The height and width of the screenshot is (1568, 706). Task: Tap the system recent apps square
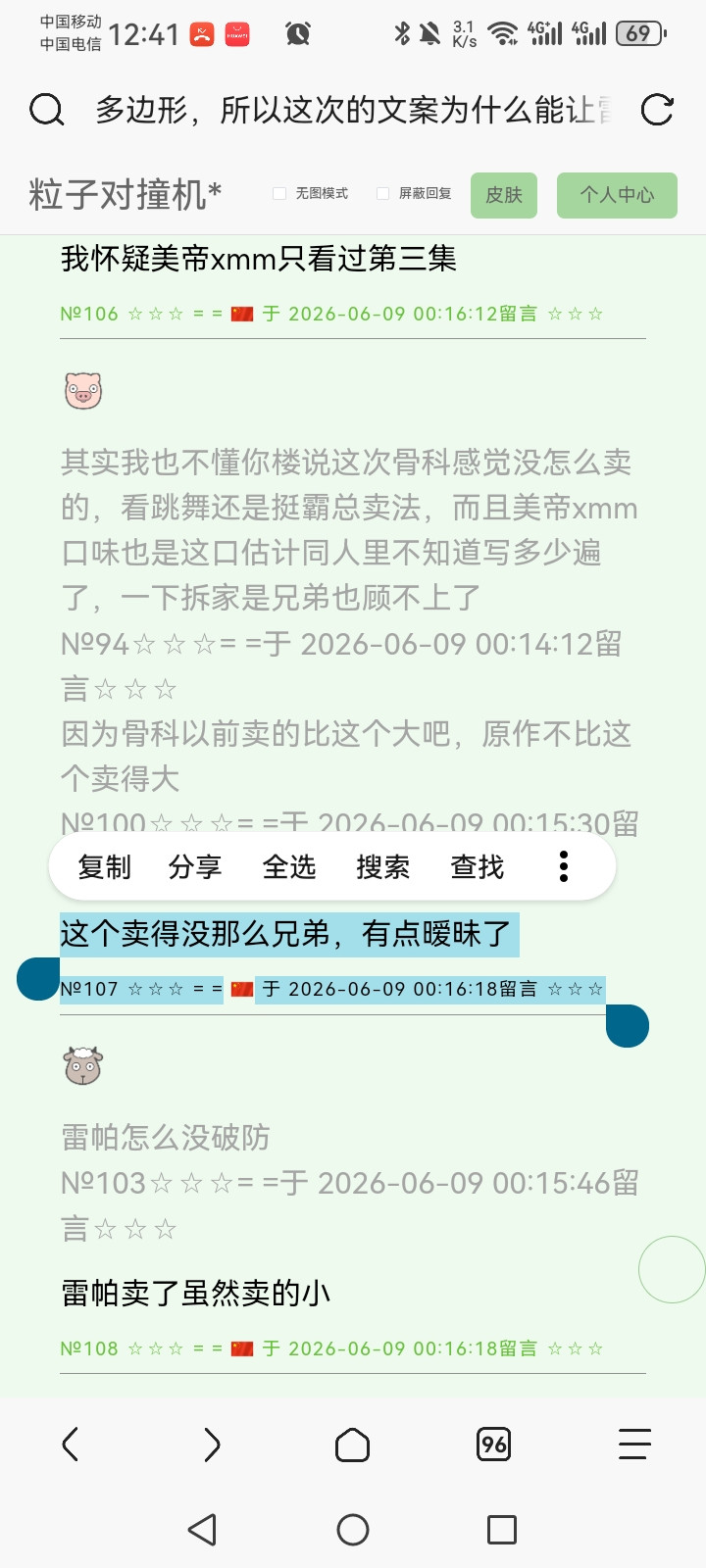(x=502, y=1530)
